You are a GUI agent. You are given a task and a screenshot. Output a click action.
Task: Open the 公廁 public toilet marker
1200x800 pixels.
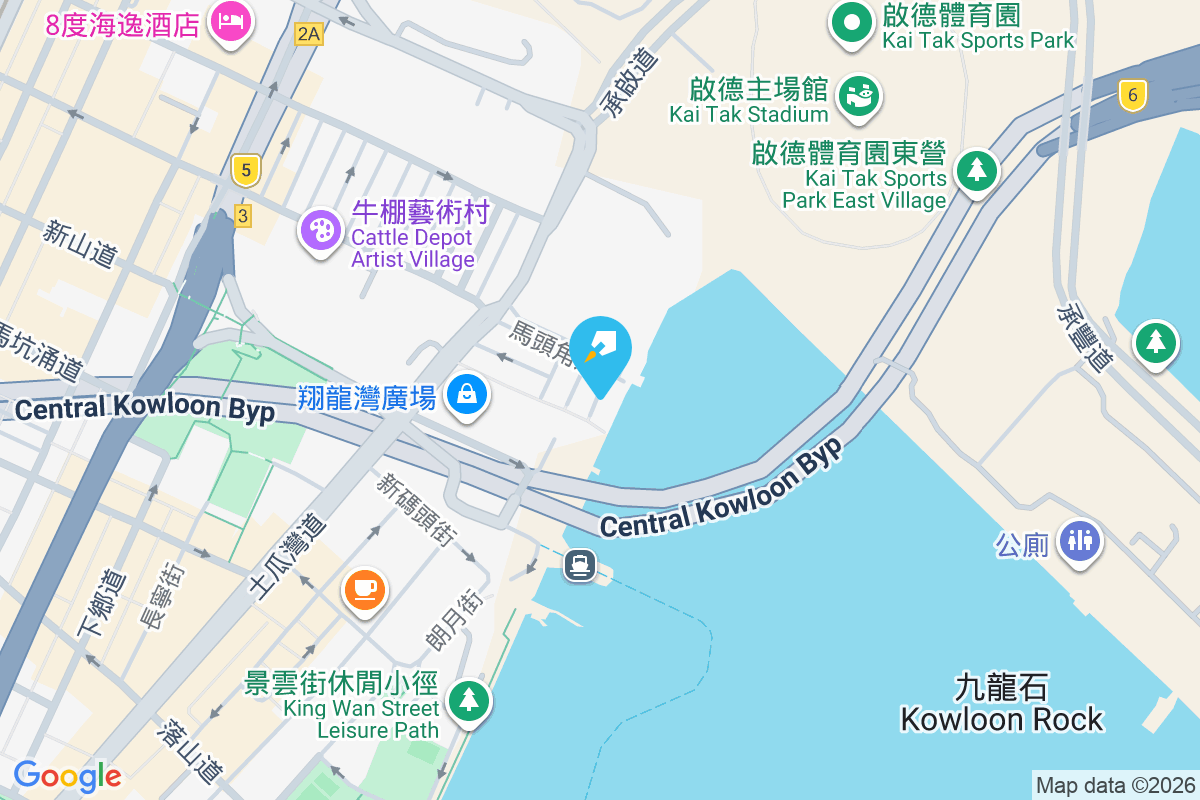click(x=1080, y=541)
